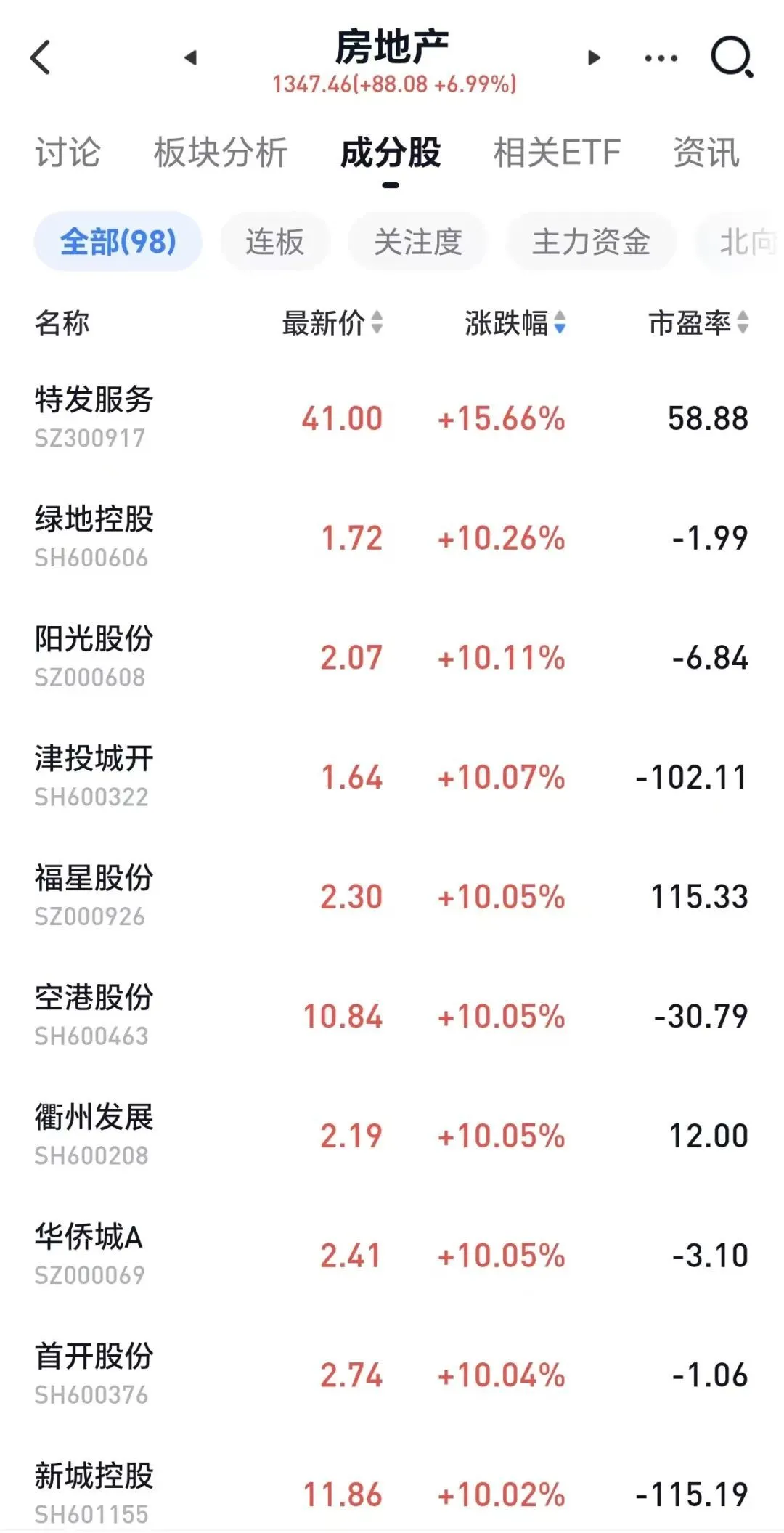The image size is (784, 1533).
Task: Jump to next sector with right triangle
Action: 594,57
